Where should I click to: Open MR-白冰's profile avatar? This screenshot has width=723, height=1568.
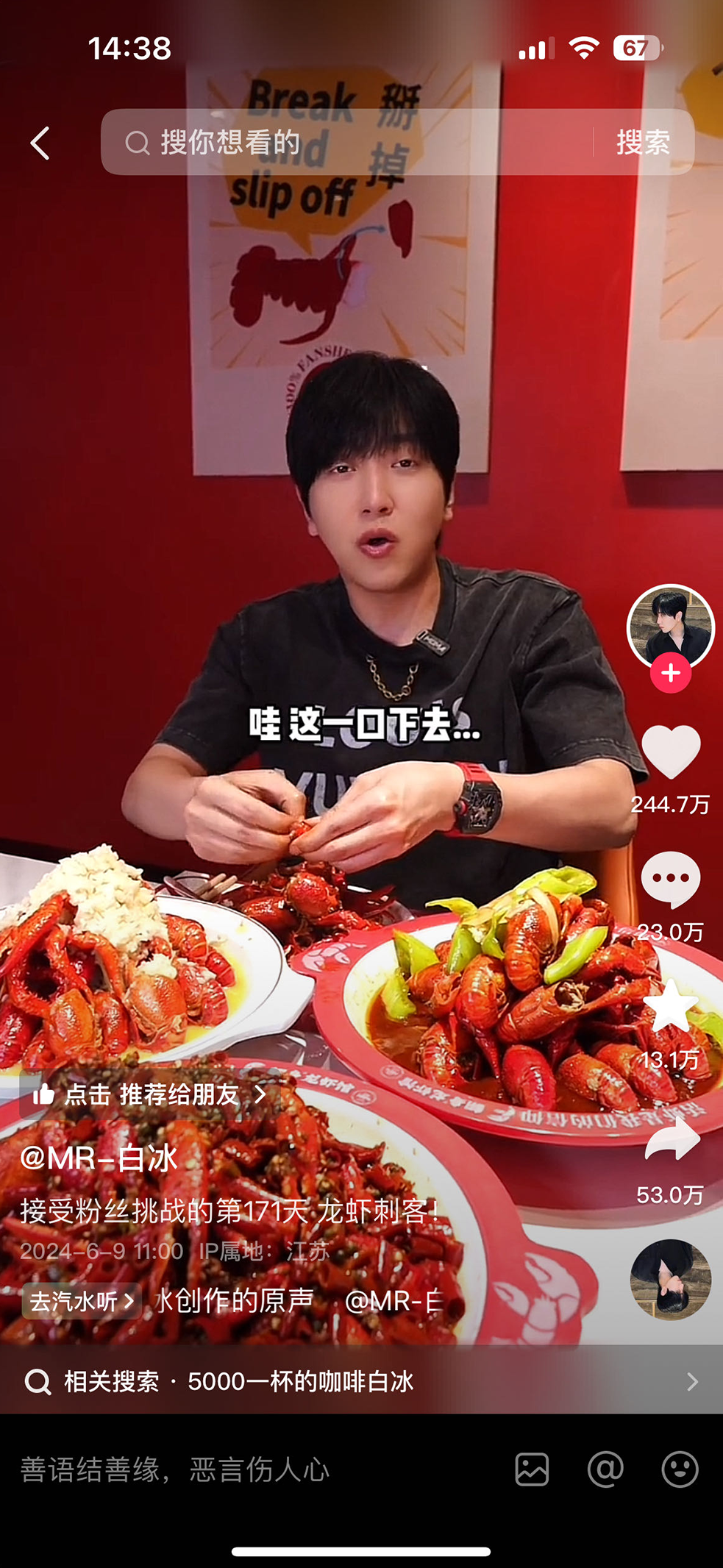tap(670, 627)
